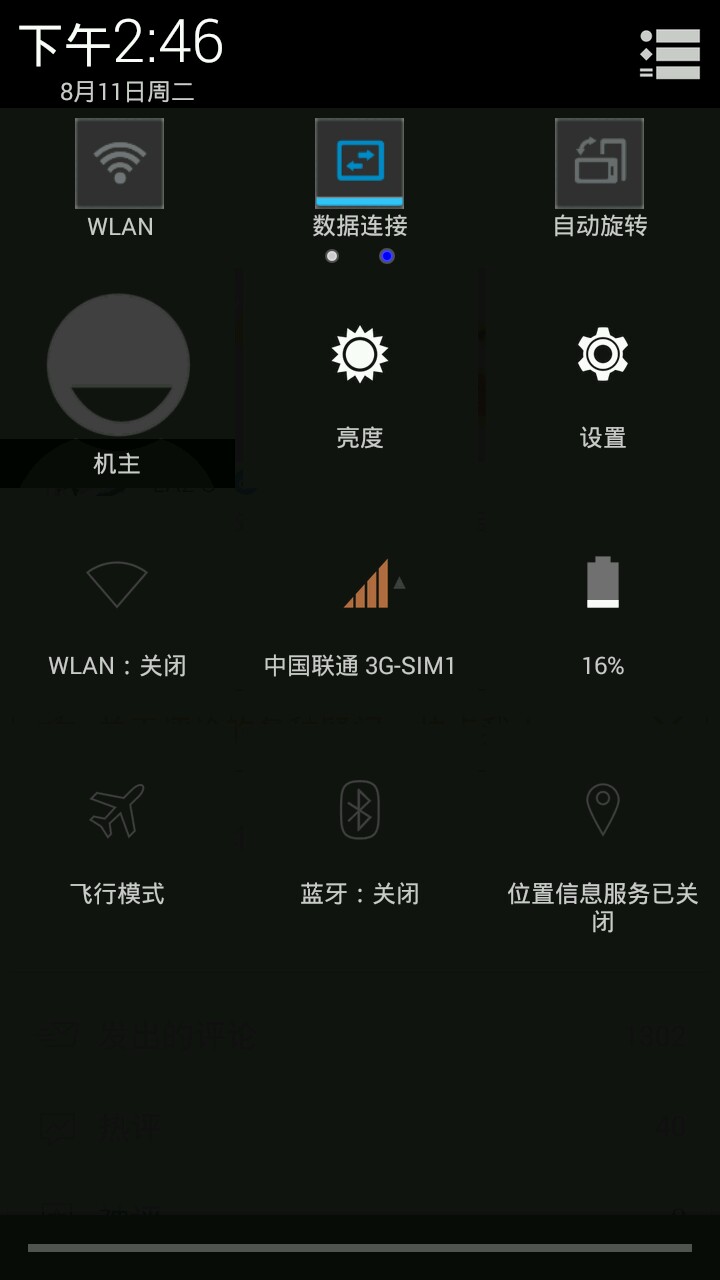Open the 亮度 brightness tile
This screenshot has height=1280, width=720.
[360, 380]
